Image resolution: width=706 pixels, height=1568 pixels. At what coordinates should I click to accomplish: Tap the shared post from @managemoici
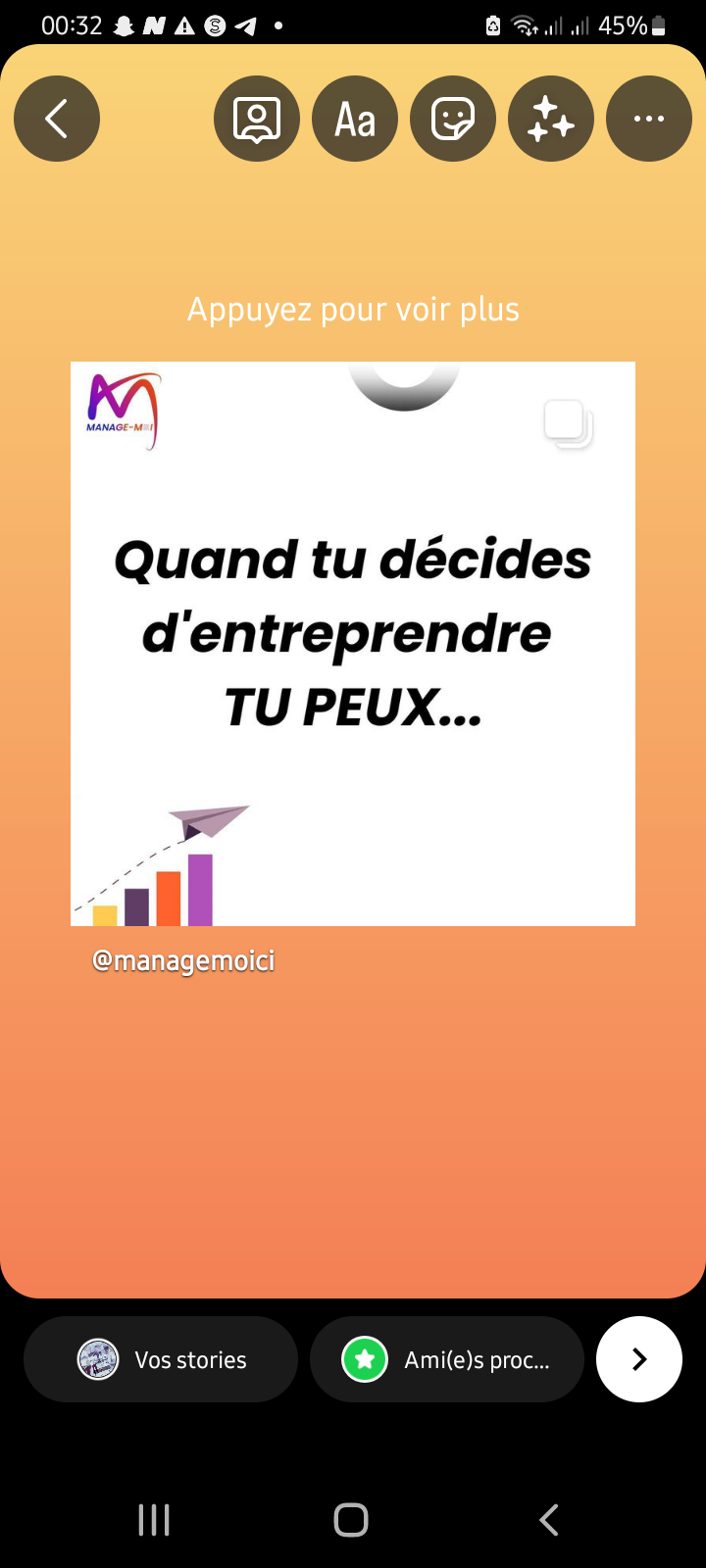point(353,643)
